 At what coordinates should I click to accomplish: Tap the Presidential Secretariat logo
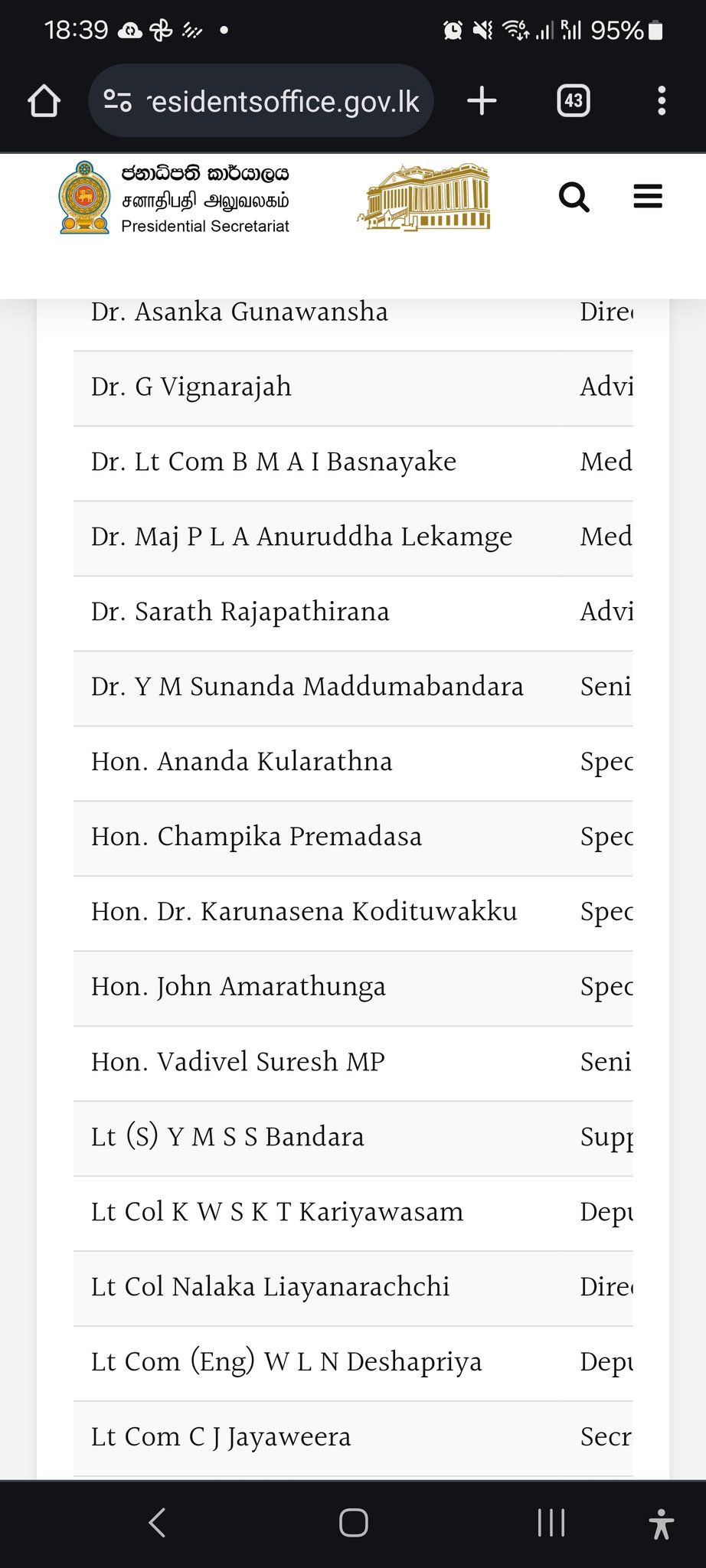[x=175, y=198]
